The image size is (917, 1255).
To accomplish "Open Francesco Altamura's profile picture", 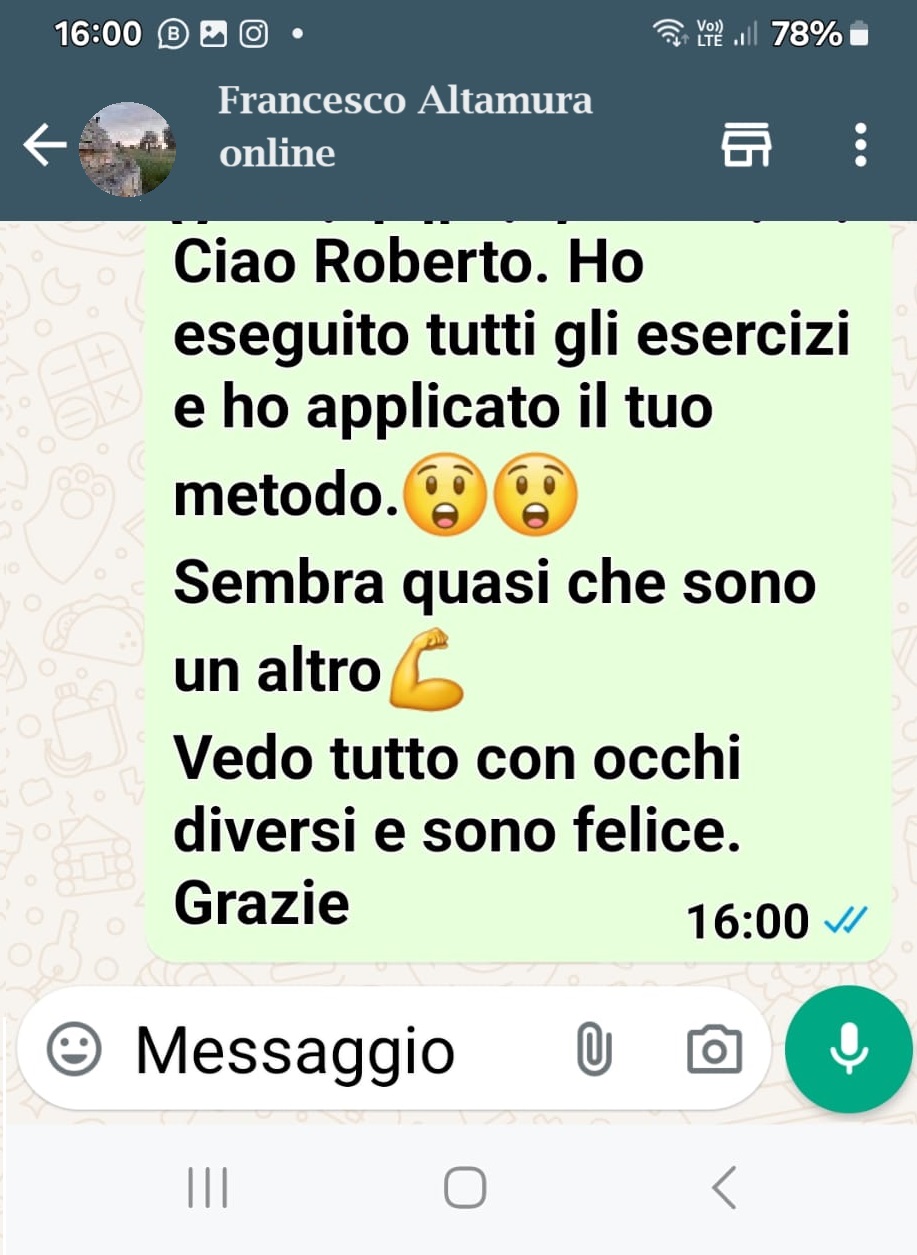I will [x=127, y=149].
